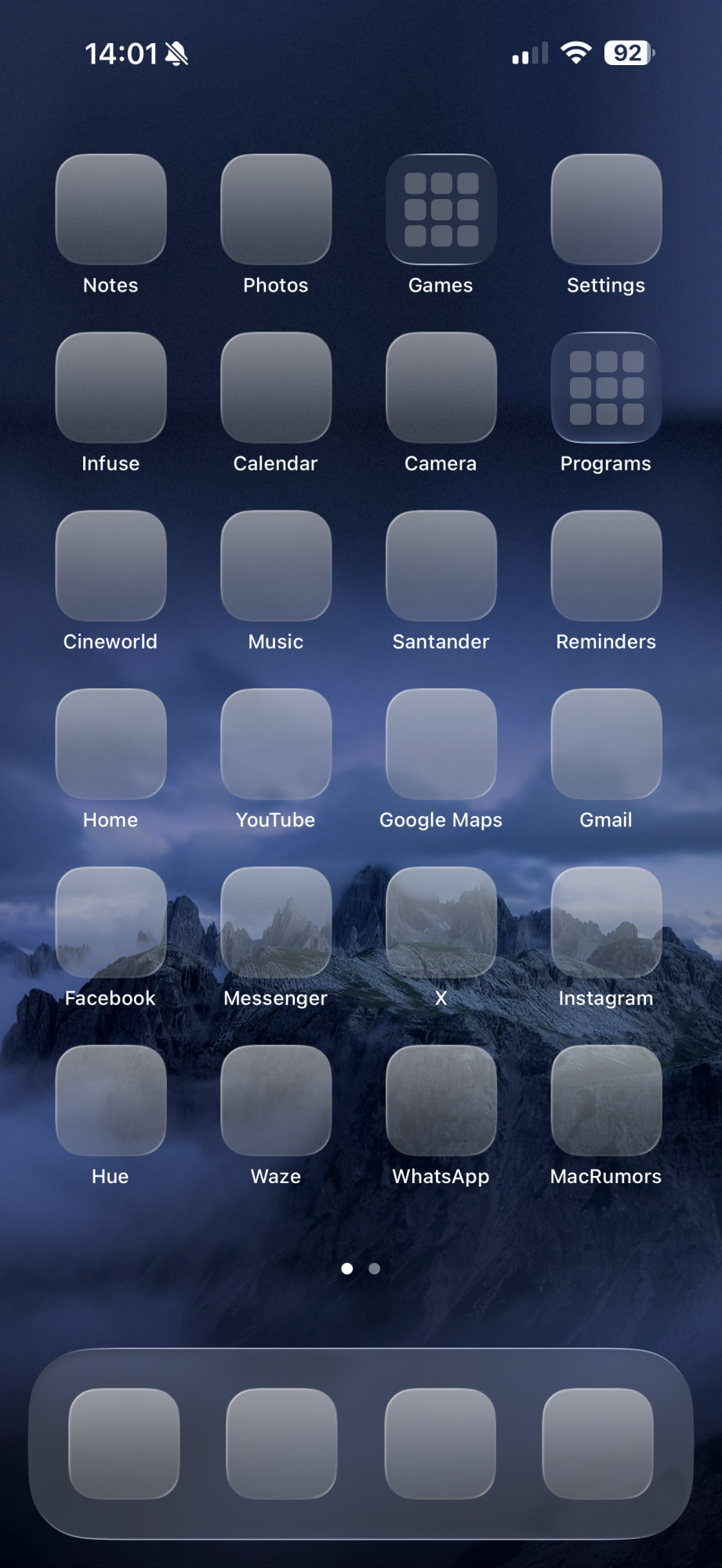The height and width of the screenshot is (1568, 722).
Task: Start the Camera app
Action: tap(441, 387)
